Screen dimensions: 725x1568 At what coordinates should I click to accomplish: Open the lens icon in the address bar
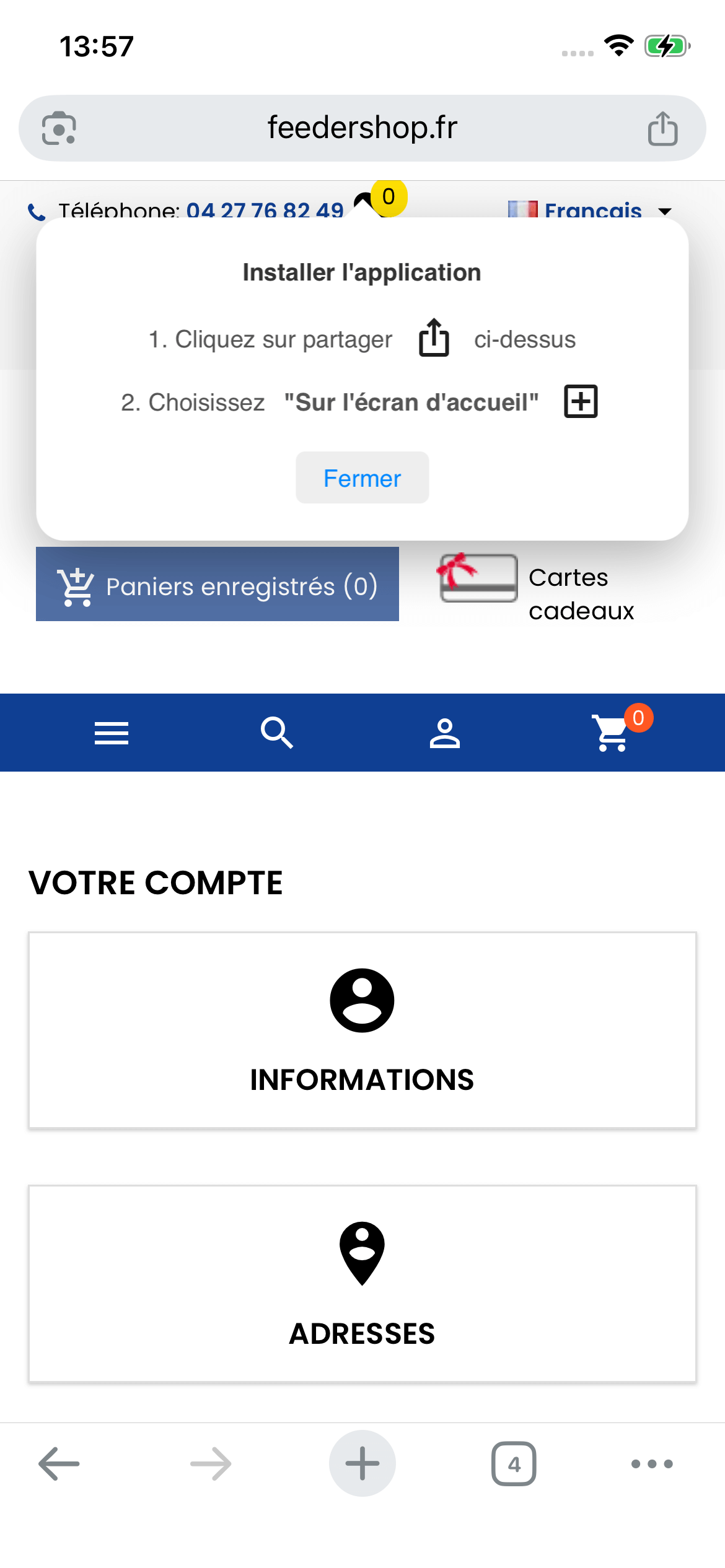click(59, 129)
